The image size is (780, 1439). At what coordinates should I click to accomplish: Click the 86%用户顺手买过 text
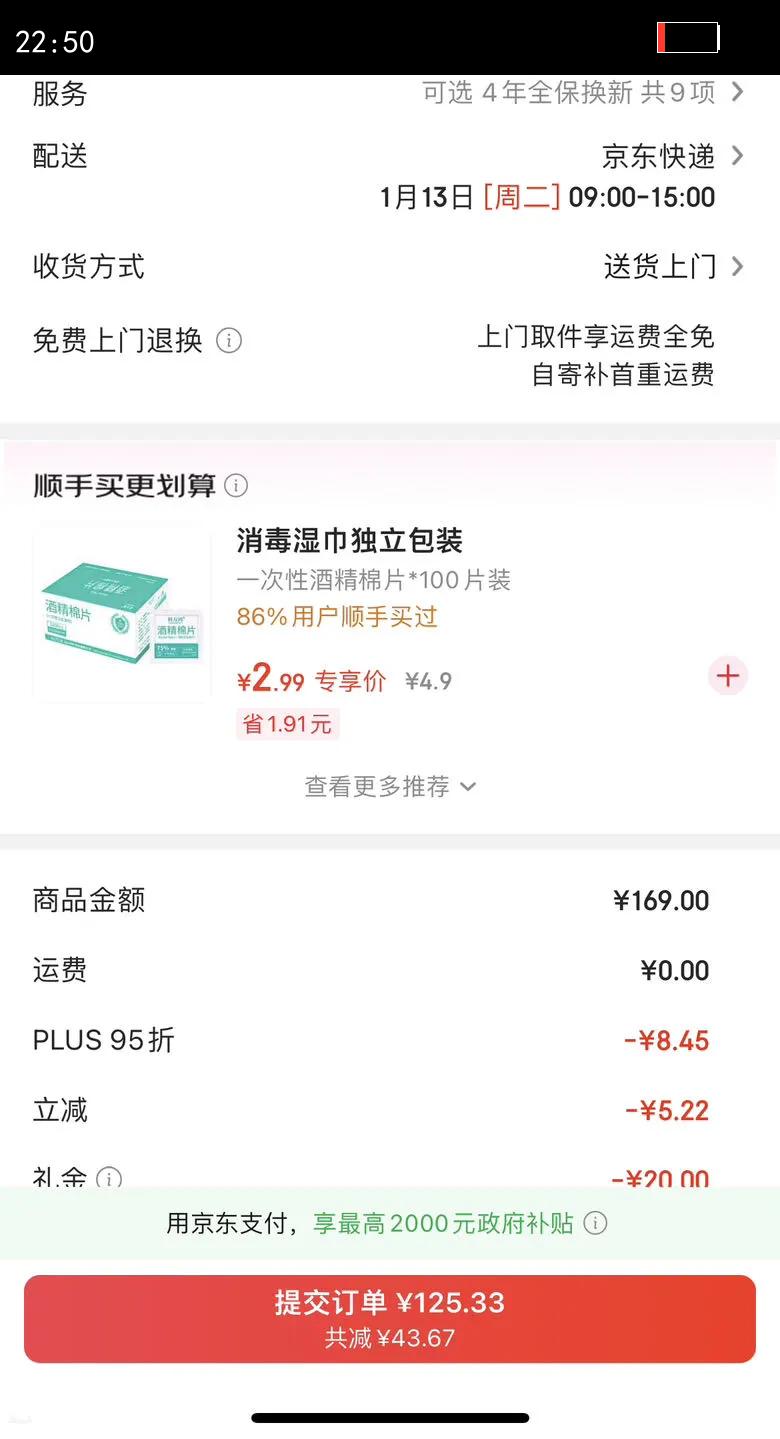click(x=330, y=618)
